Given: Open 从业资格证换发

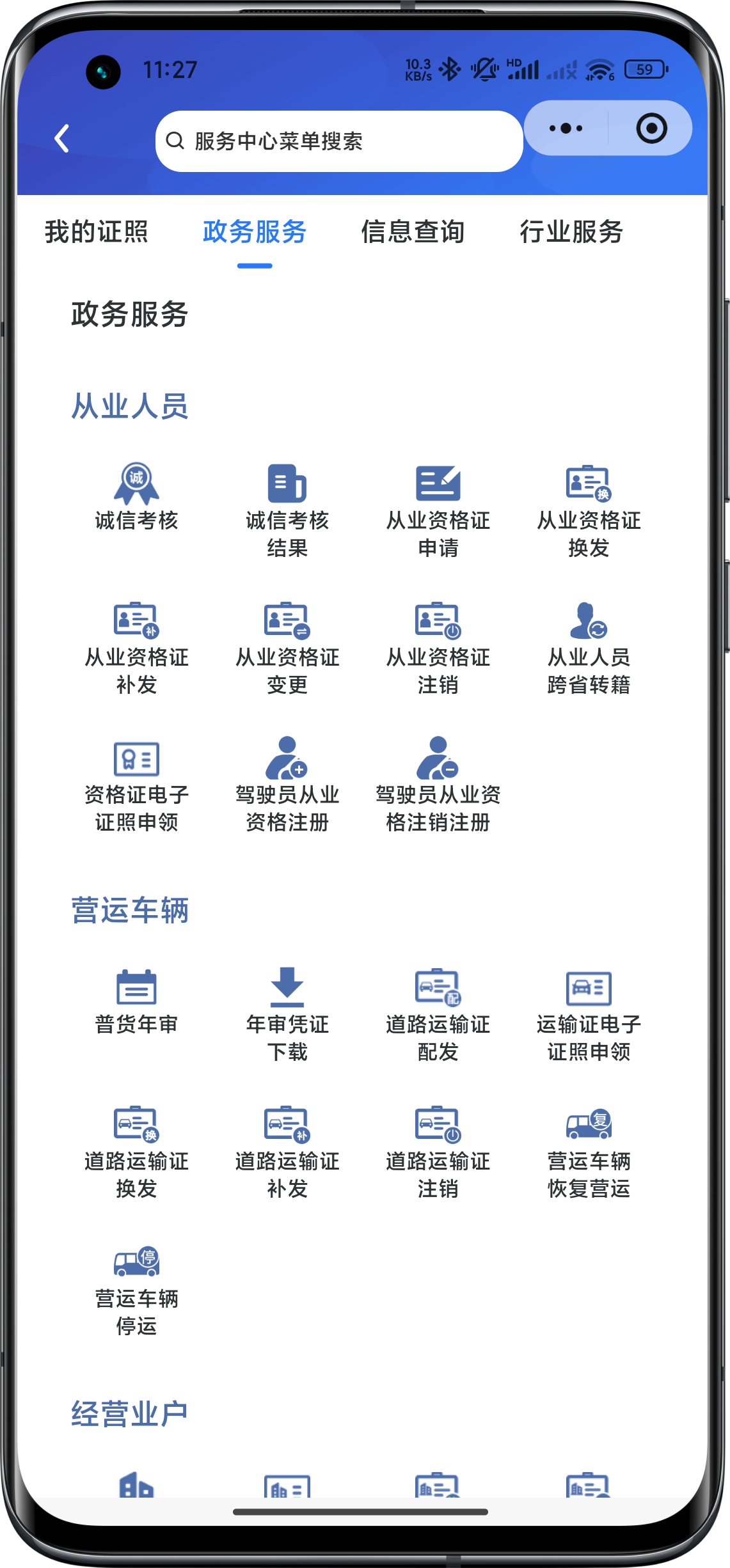Looking at the screenshot, I should tap(589, 511).
